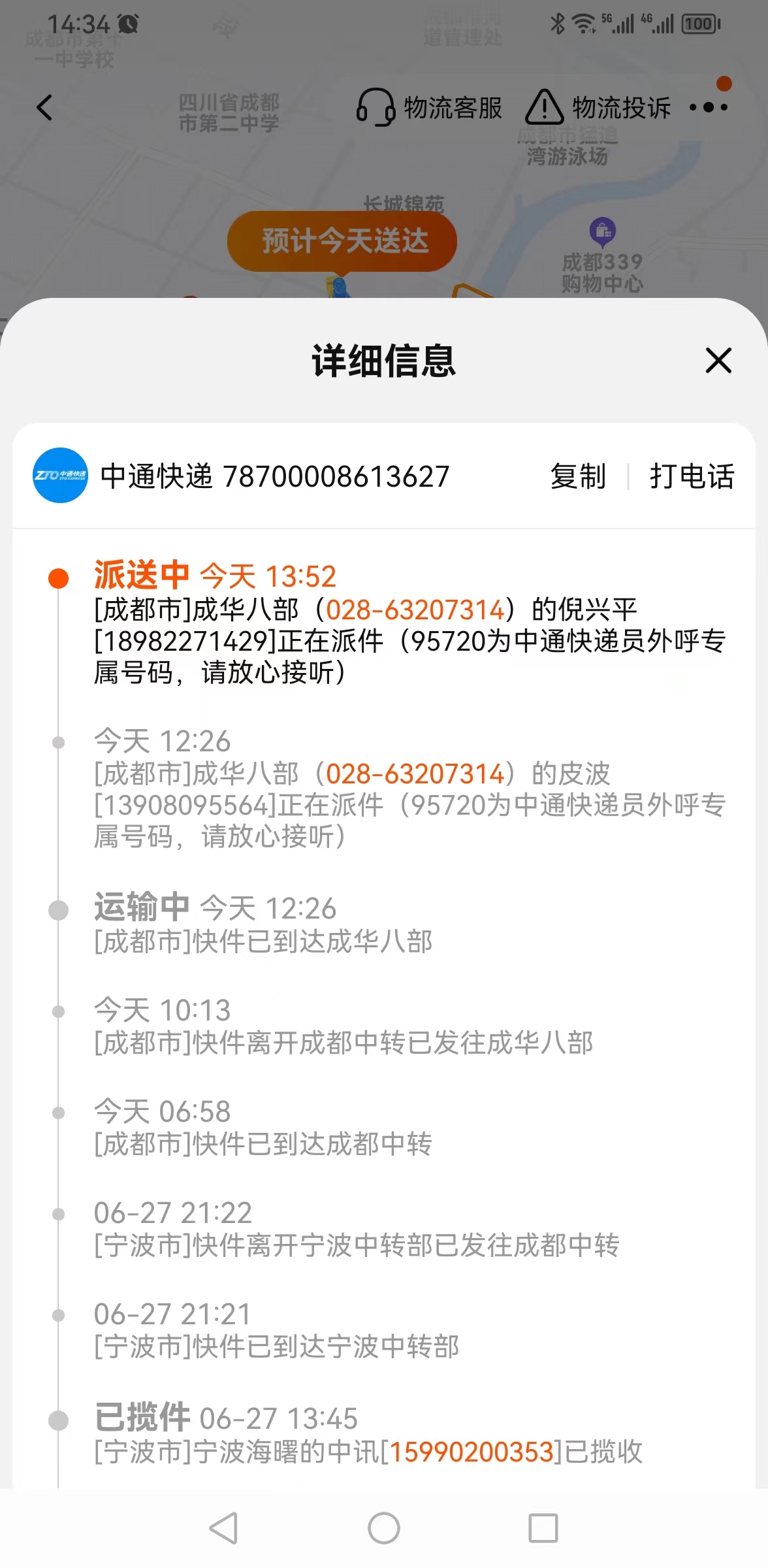Go back using the top-left arrow
This screenshot has width=768, height=1568.
pyautogui.click(x=44, y=108)
